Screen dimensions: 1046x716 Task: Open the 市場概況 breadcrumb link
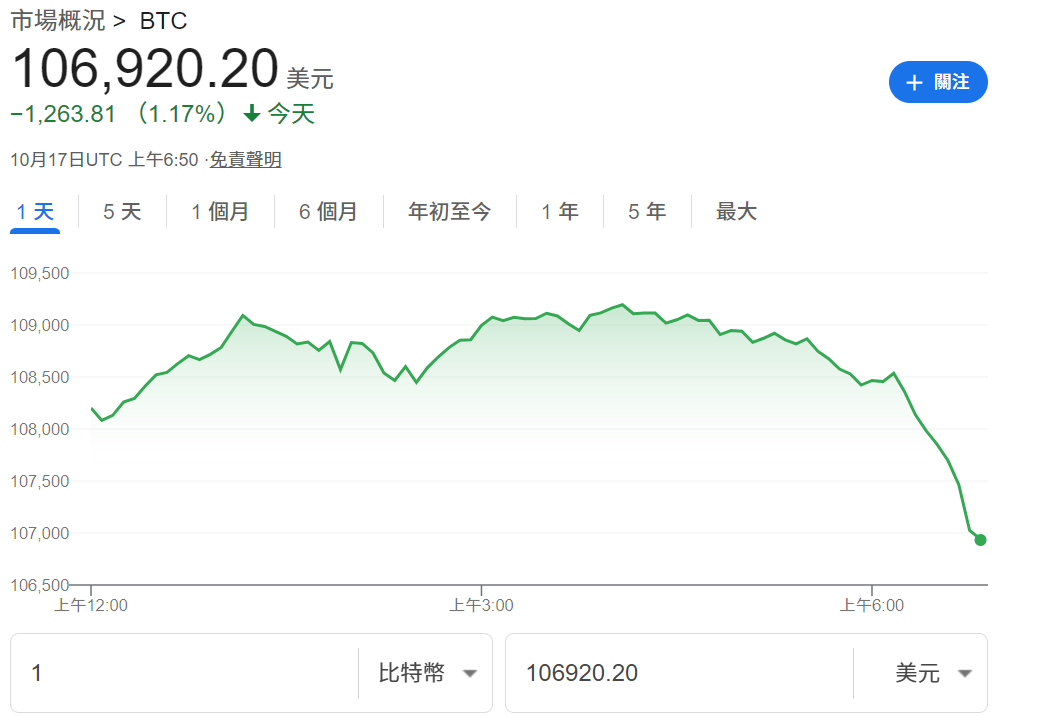[x=57, y=19]
